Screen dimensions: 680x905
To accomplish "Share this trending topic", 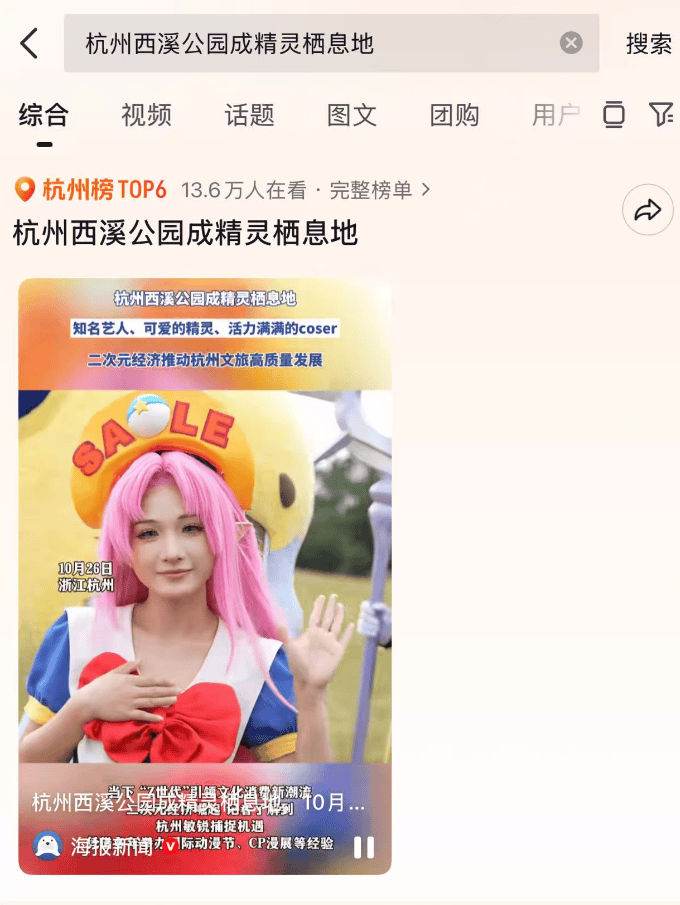I will [647, 210].
